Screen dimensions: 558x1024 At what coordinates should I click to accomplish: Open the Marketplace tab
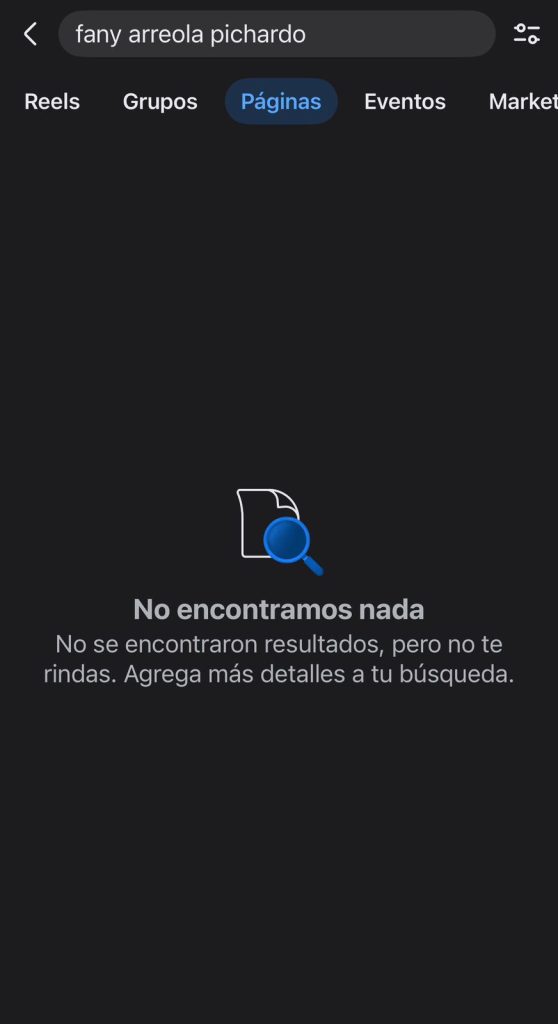(x=523, y=101)
